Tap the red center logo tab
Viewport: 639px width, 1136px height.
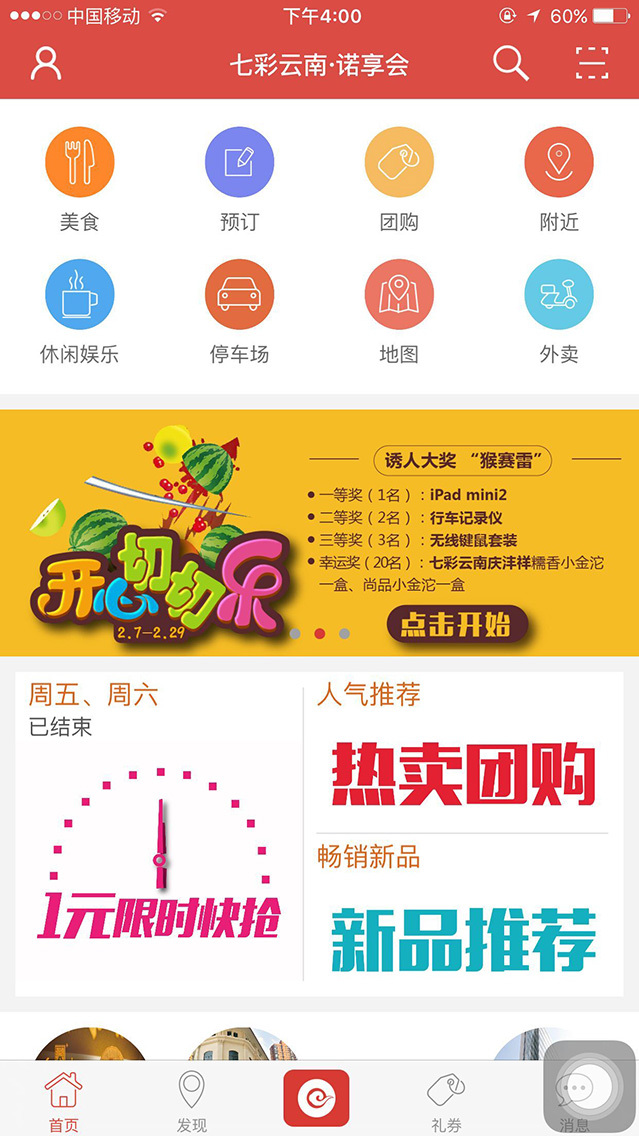pyautogui.click(x=316, y=1098)
